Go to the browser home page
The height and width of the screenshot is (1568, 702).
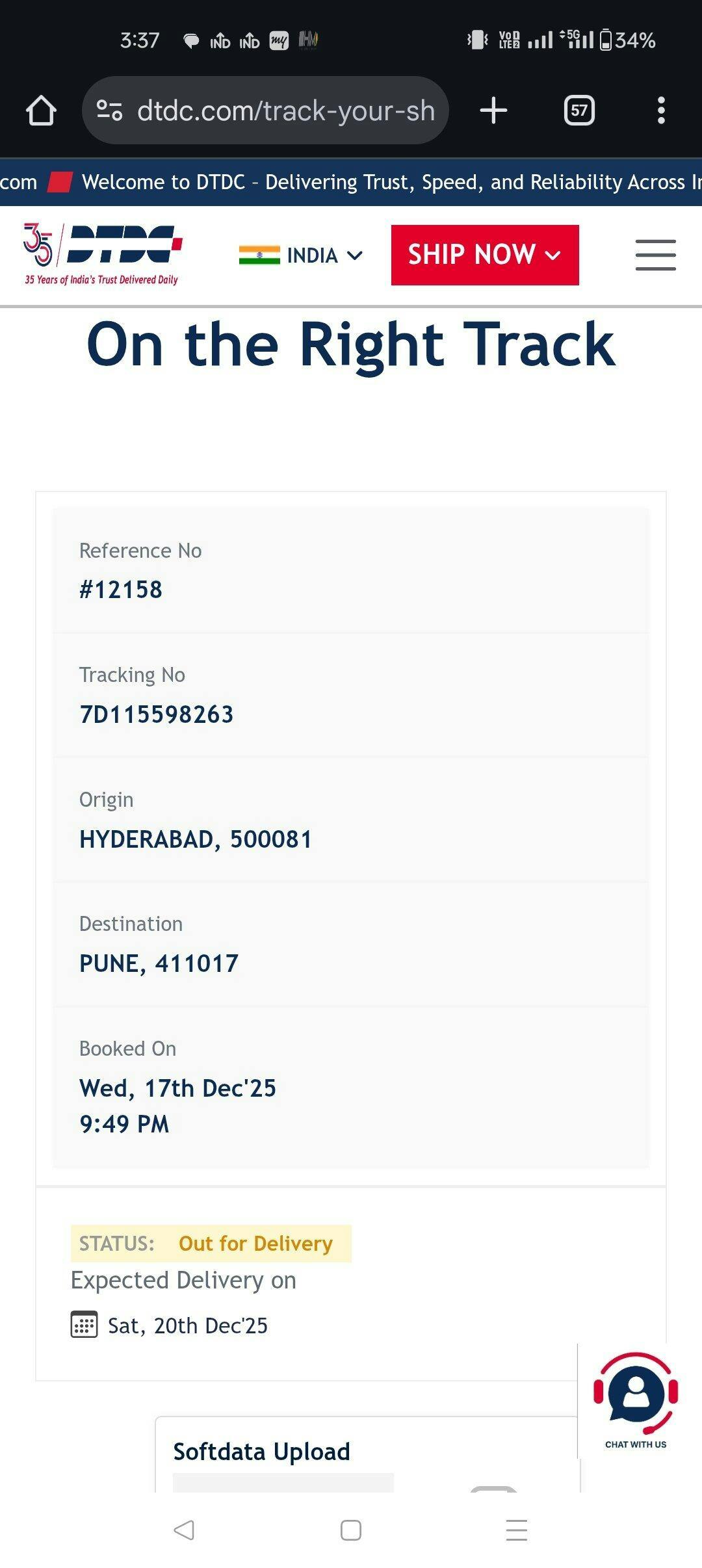coord(41,111)
